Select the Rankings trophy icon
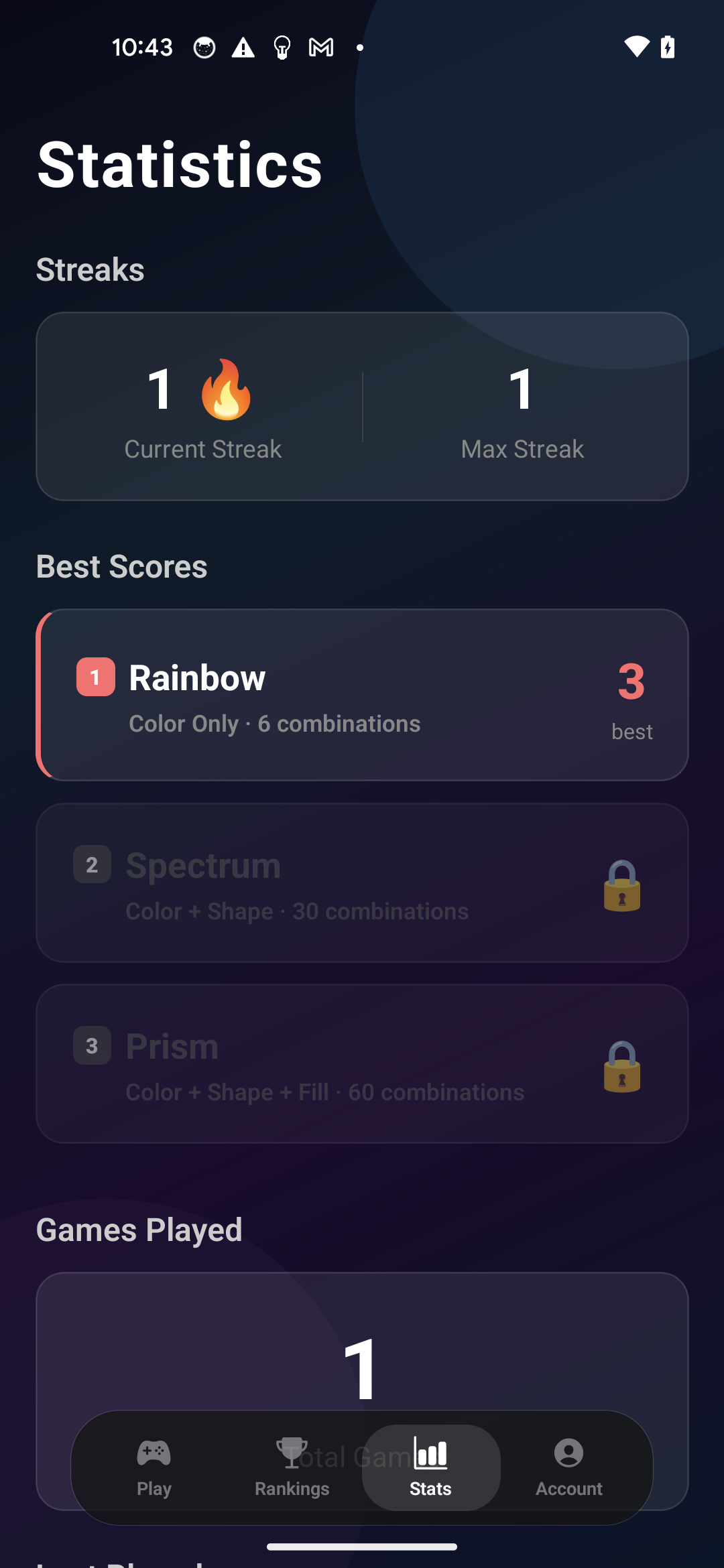 292,1452
